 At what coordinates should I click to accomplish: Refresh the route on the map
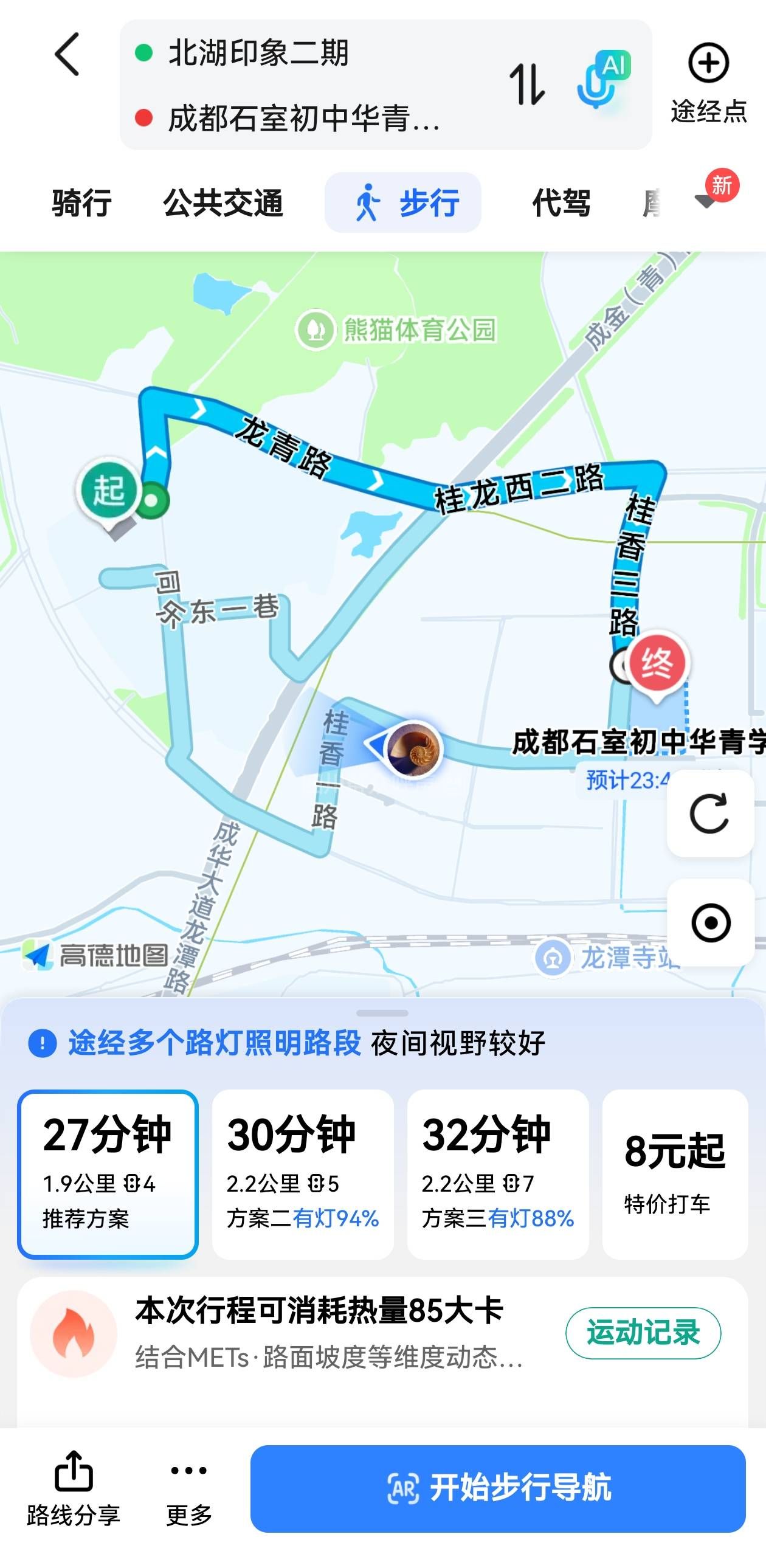click(710, 813)
